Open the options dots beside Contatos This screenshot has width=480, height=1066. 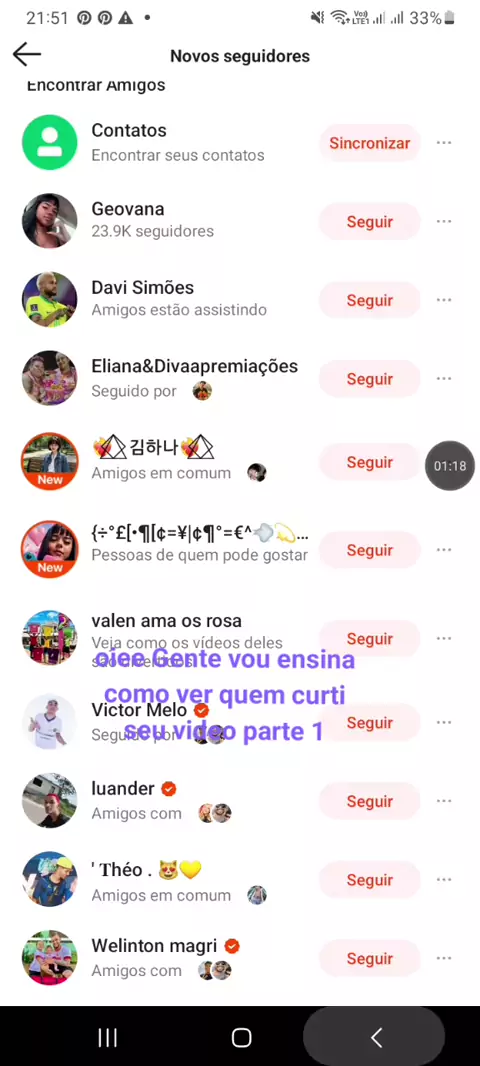[x=444, y=143]
